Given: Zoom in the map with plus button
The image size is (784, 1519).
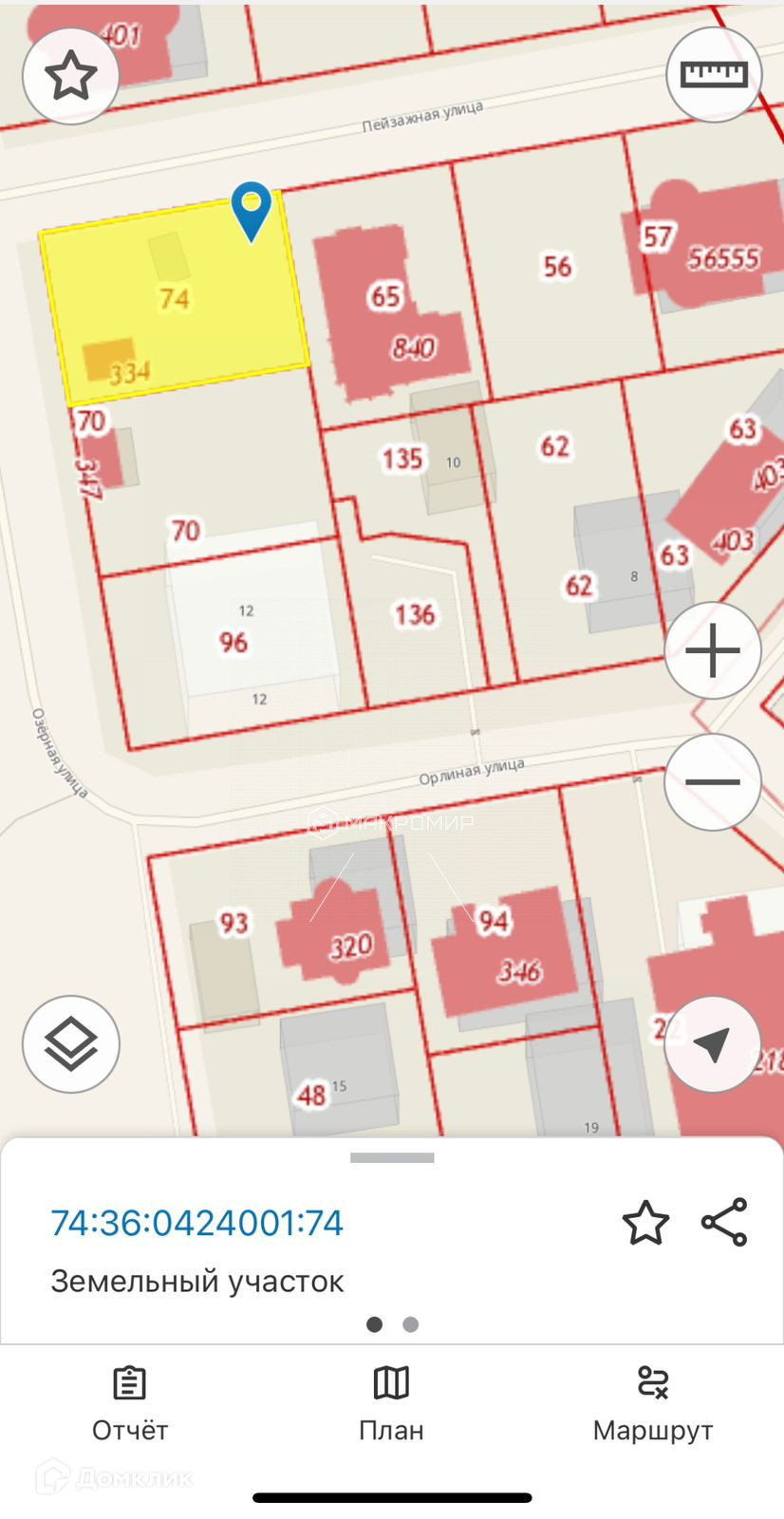Looking at the screenshot, I should [713, 651].
